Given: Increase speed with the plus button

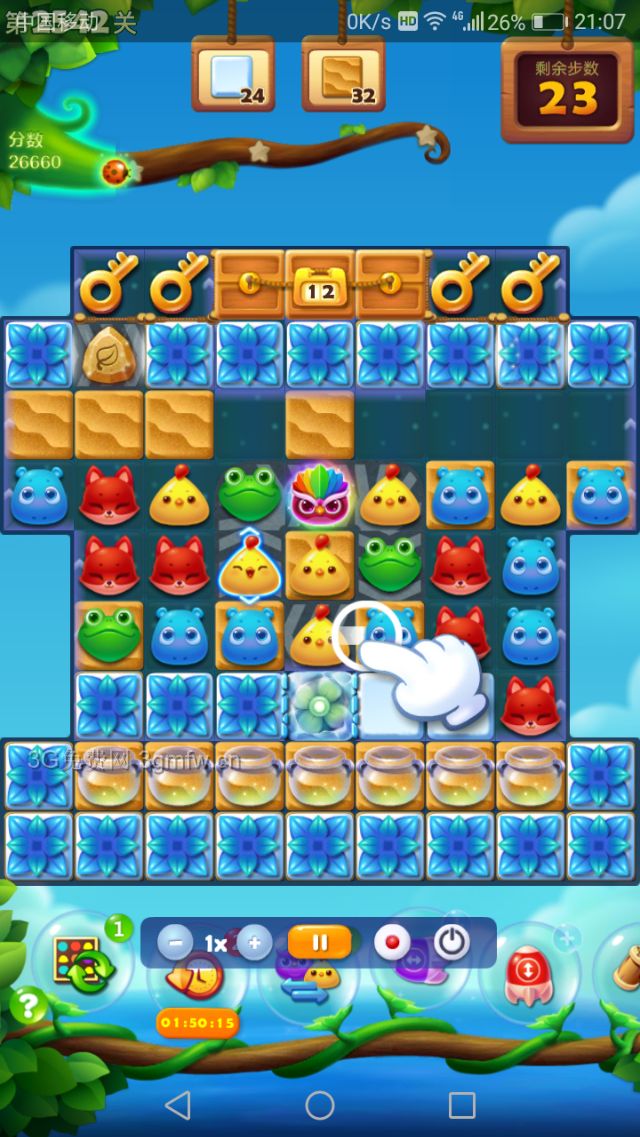Looking at the screenshot, I should [x=254, y=942].
